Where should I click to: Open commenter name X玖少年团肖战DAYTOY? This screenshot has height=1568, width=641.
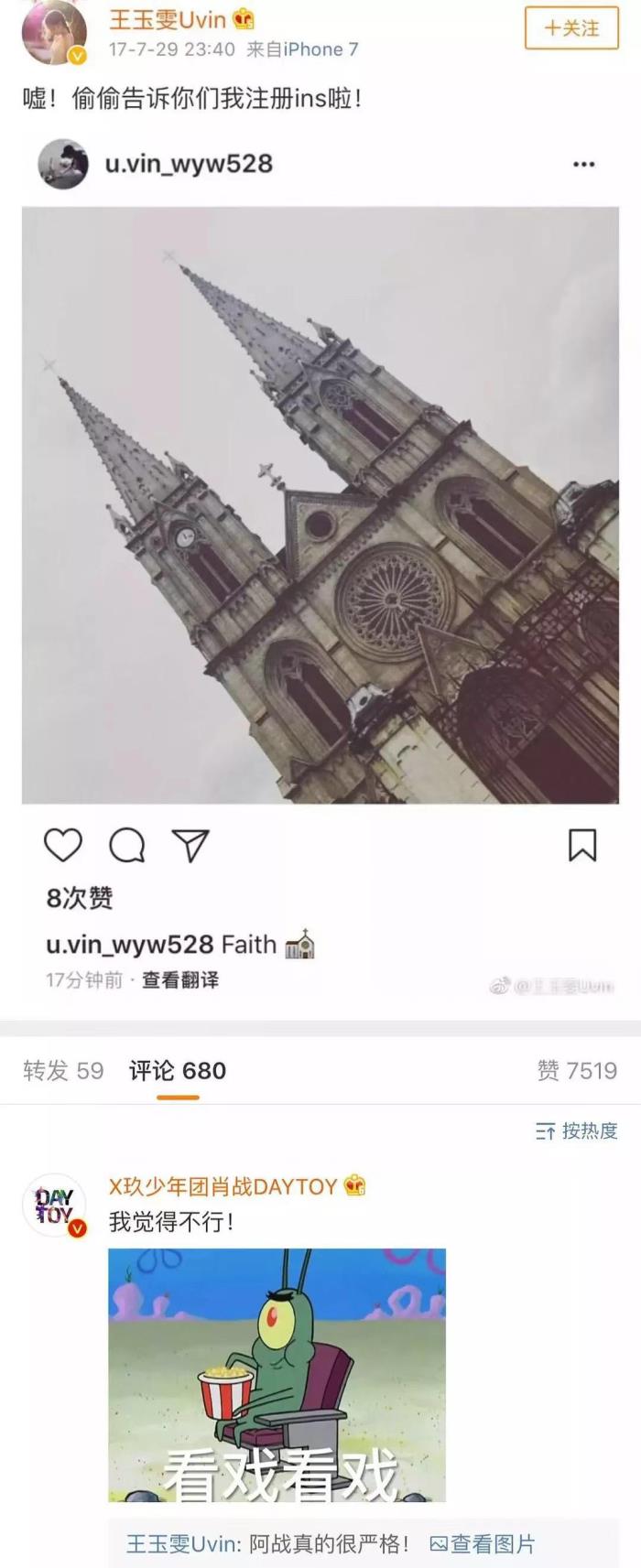(x=224, y=1186)
